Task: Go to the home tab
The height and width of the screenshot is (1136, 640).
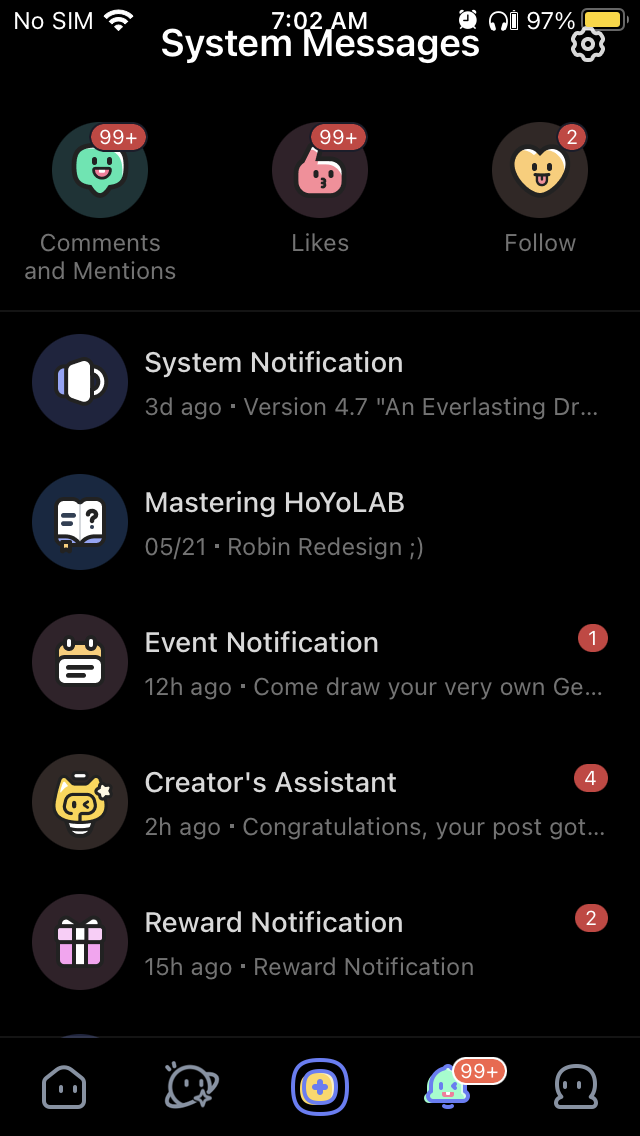Action: (x=64, y=1086)
